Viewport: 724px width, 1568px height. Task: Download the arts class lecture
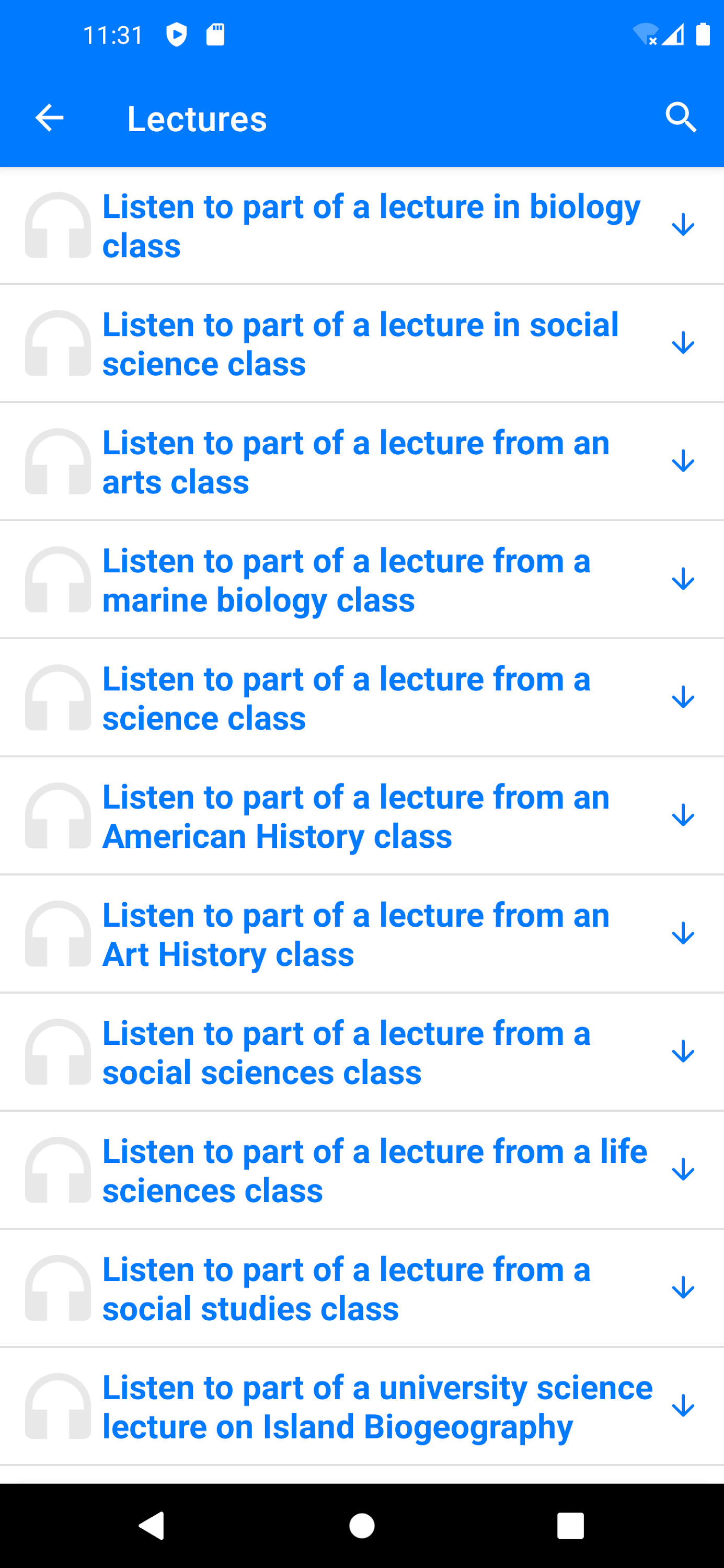pos(683,462)
